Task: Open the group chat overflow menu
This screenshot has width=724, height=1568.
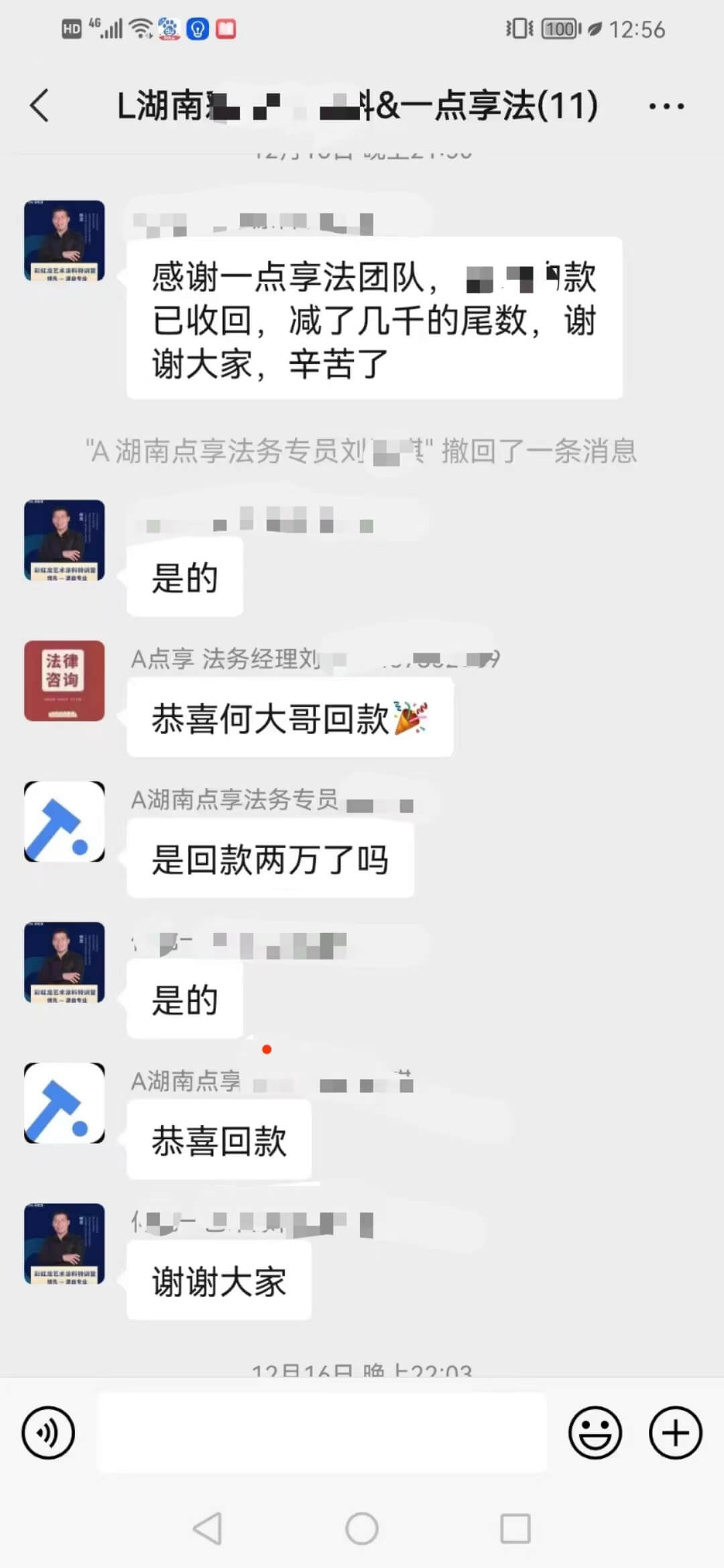Action: (x=666, y=106)
